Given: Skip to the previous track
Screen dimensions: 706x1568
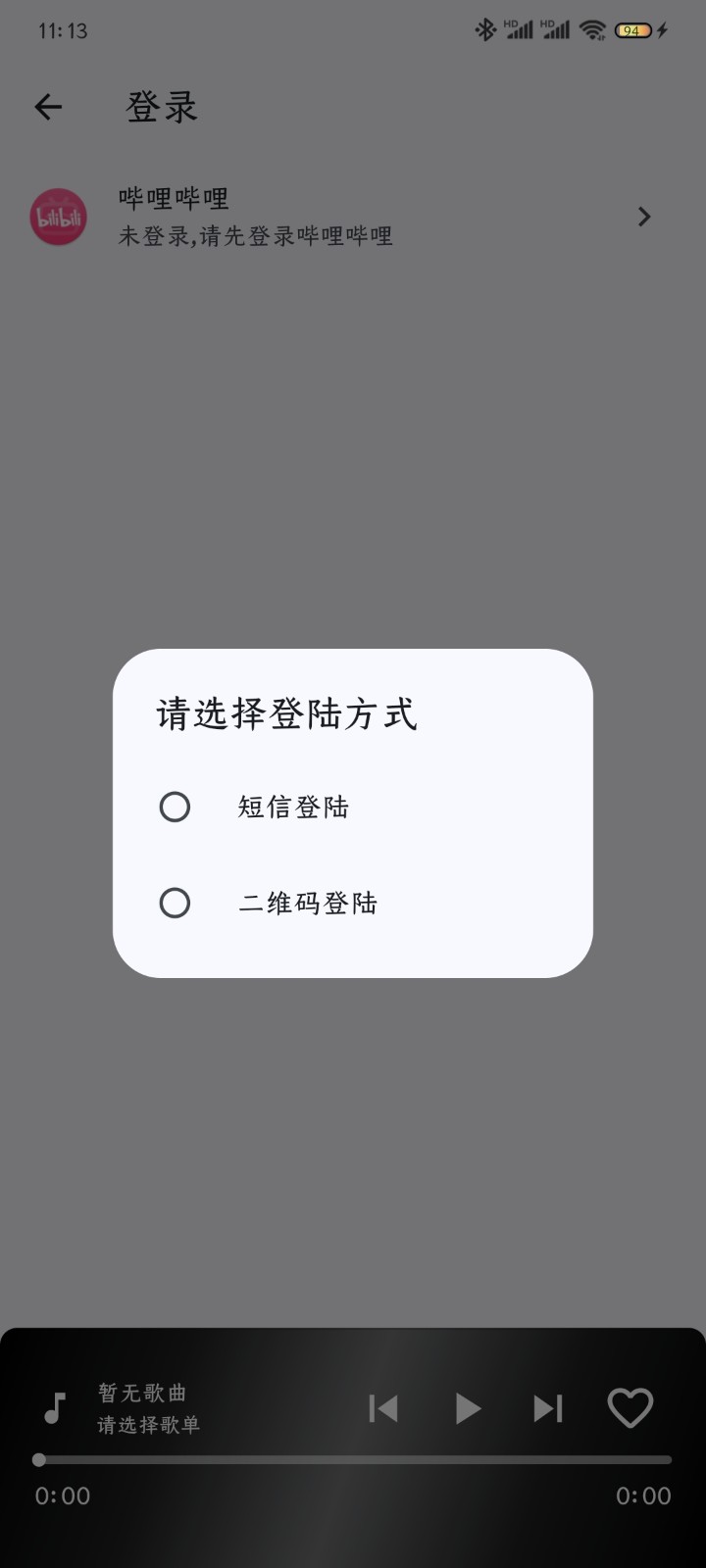Looking at the screenshot, I should 383,1408.
